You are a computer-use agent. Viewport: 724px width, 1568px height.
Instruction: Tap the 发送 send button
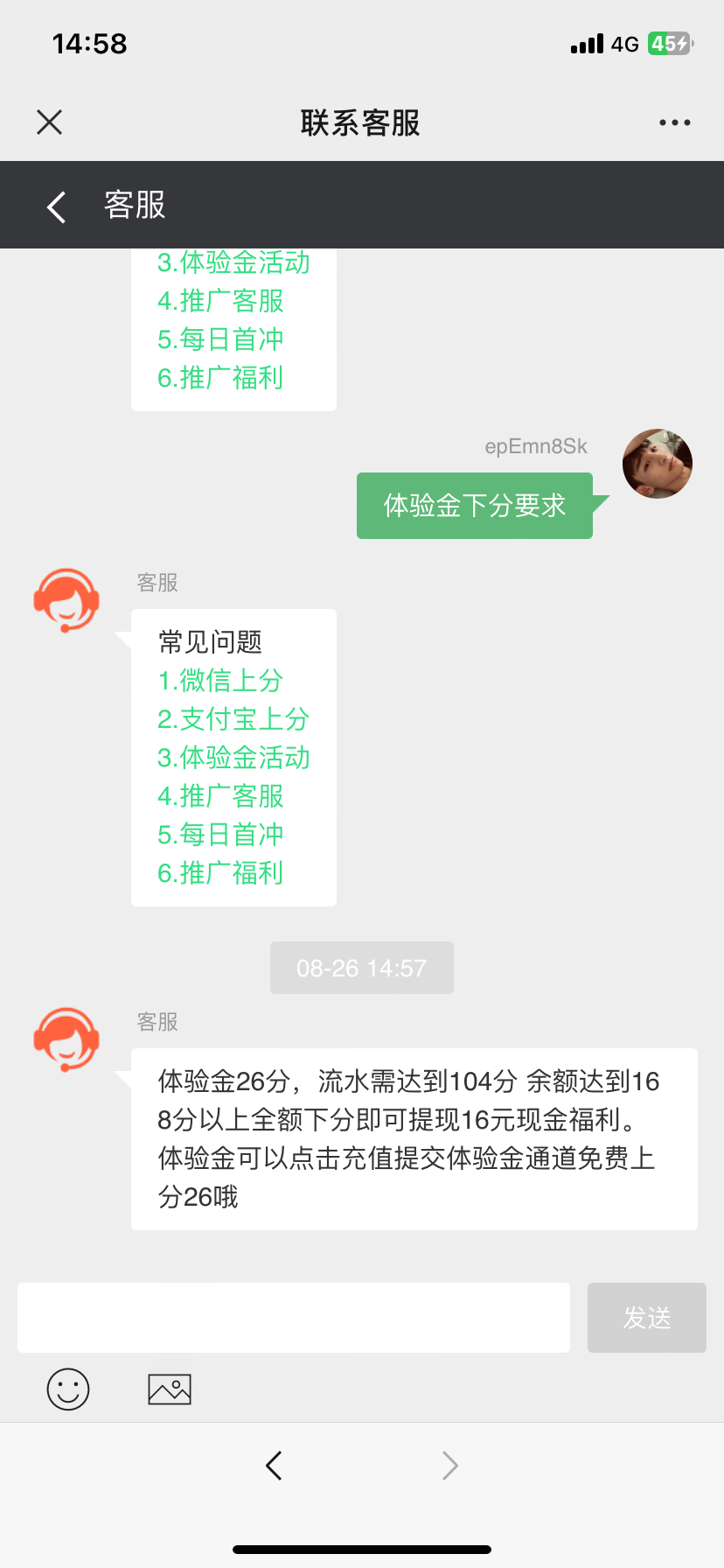tap(646, 1318)
